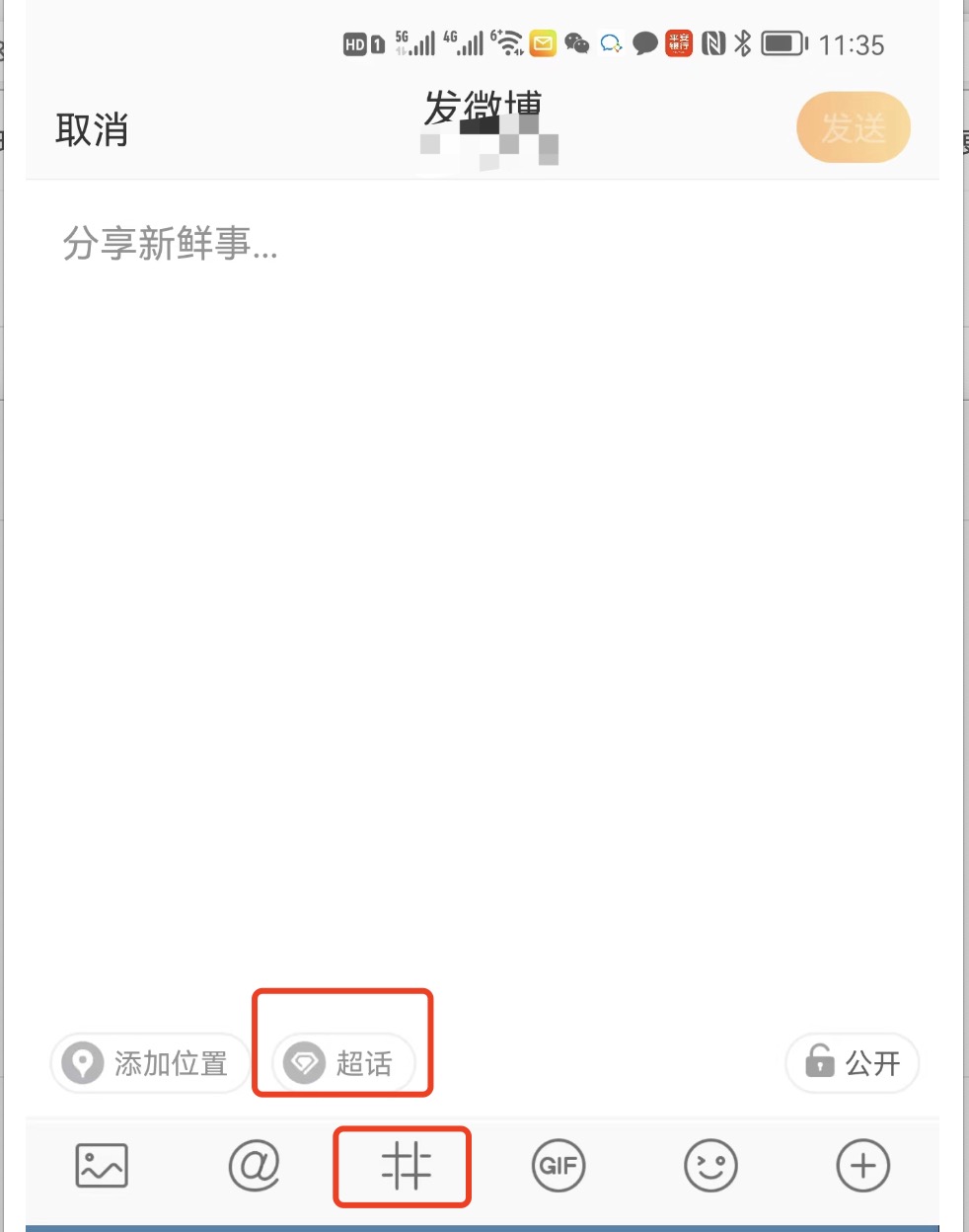Attach a picture with the image icon

(x=102, y=1166)
